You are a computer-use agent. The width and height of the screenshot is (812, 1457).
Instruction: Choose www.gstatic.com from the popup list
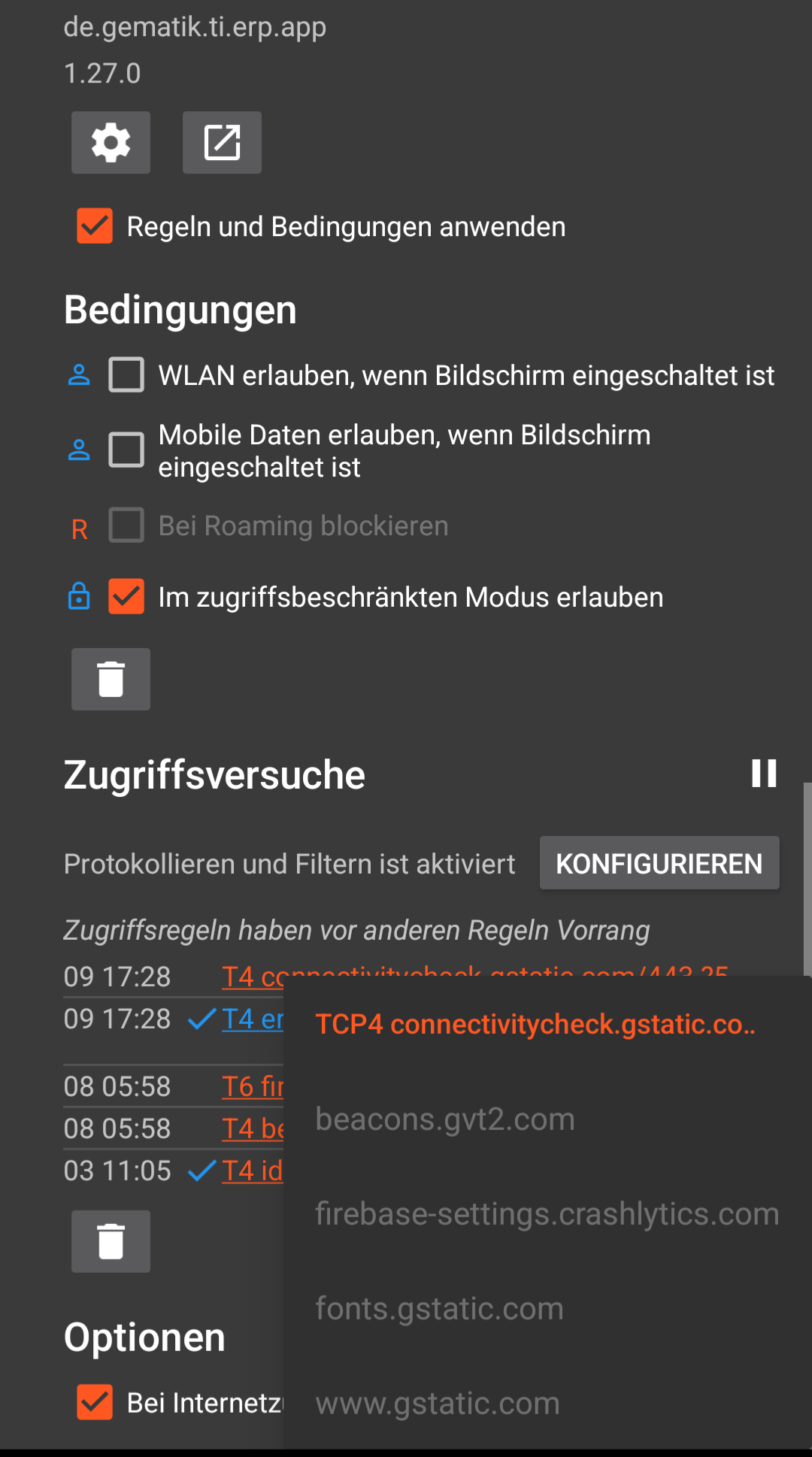tap(547, 1403)
